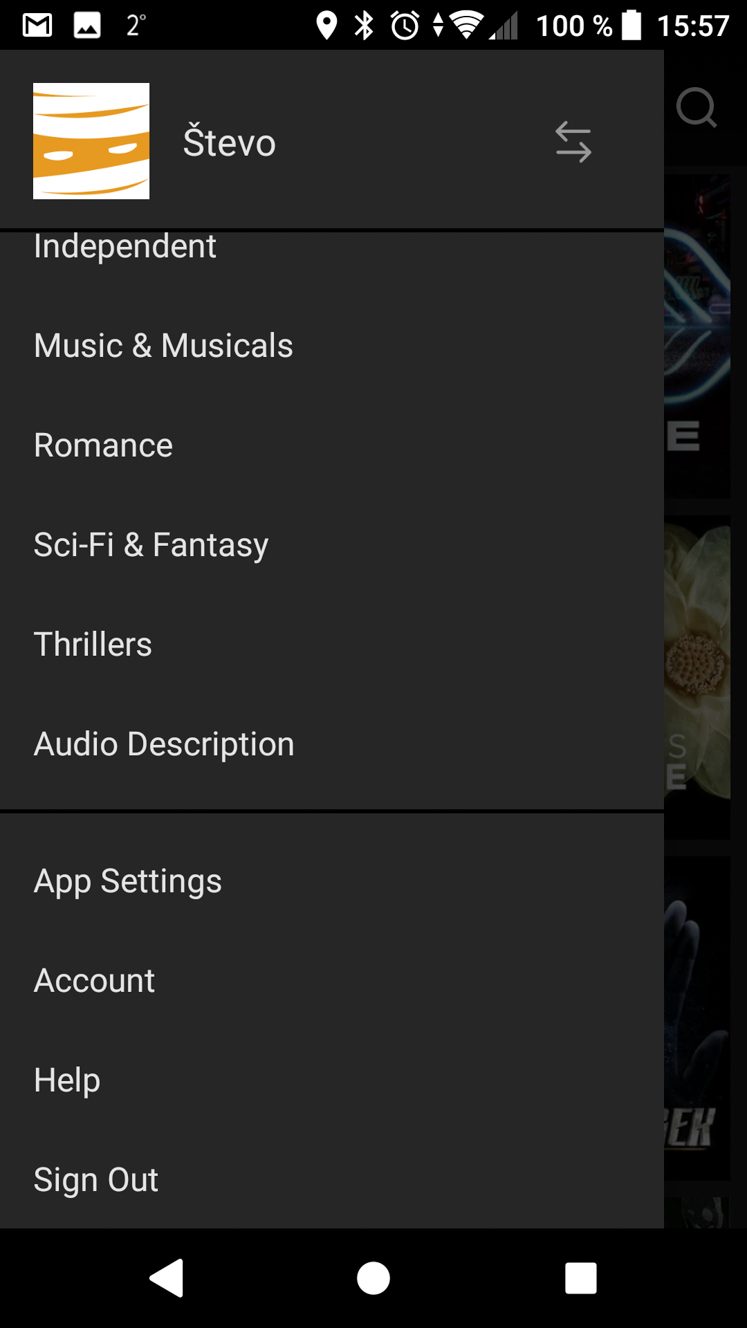Open Audio Description list
This screenshot has height=1328, width=747.
tap(332, 744)
